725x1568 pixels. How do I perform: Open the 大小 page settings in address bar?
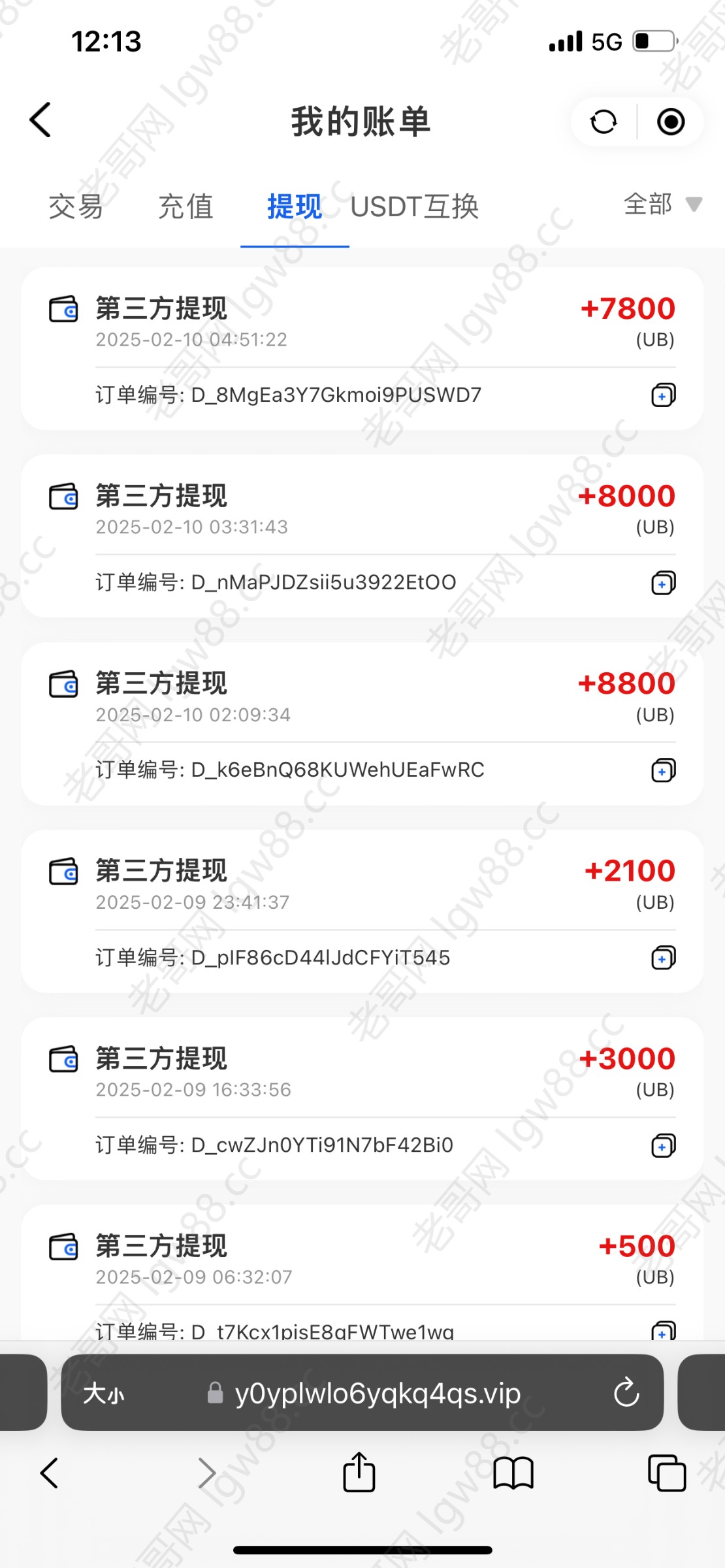[104, 1394]
